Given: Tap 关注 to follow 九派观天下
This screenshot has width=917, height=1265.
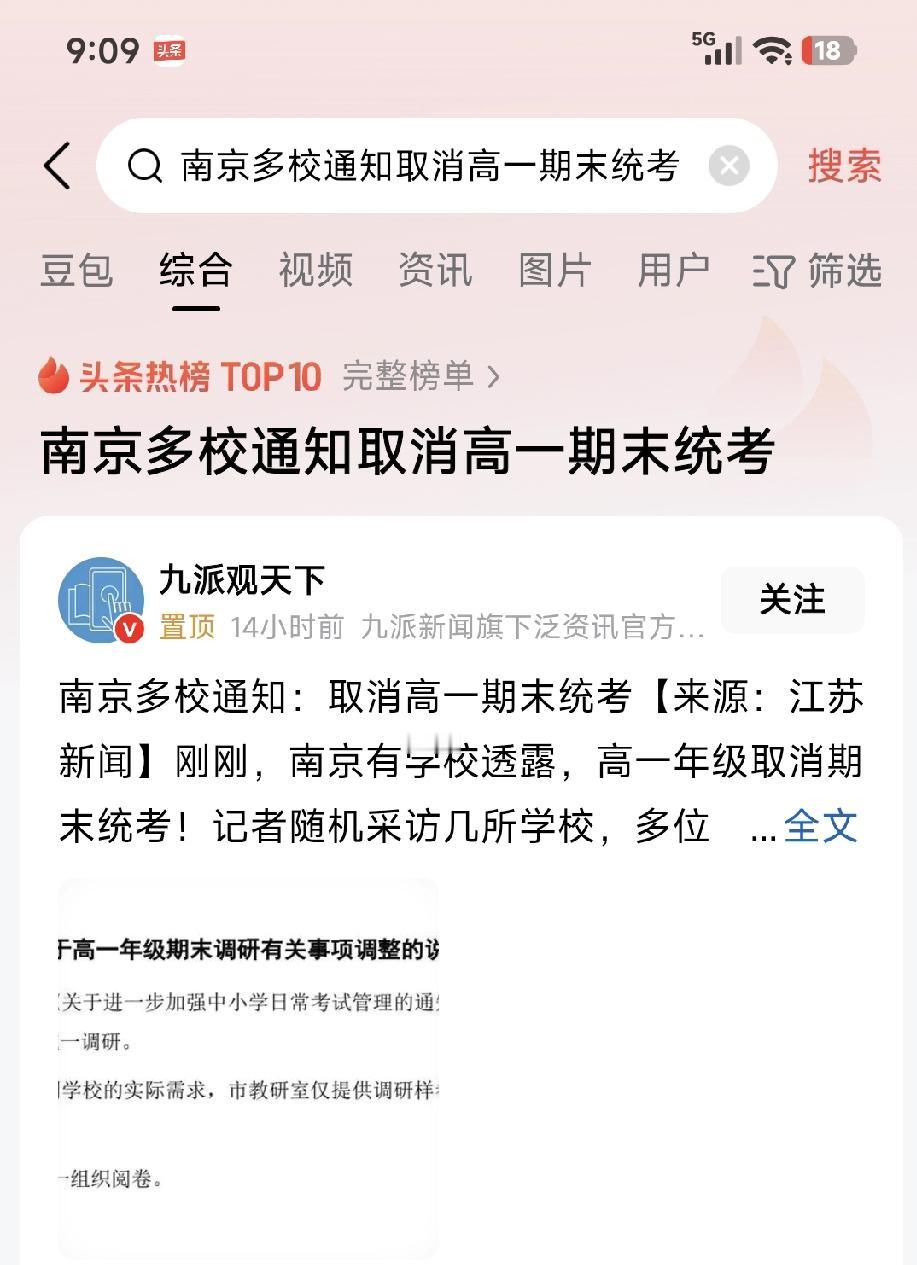Looking at the screenshot, I should point(792,600).
